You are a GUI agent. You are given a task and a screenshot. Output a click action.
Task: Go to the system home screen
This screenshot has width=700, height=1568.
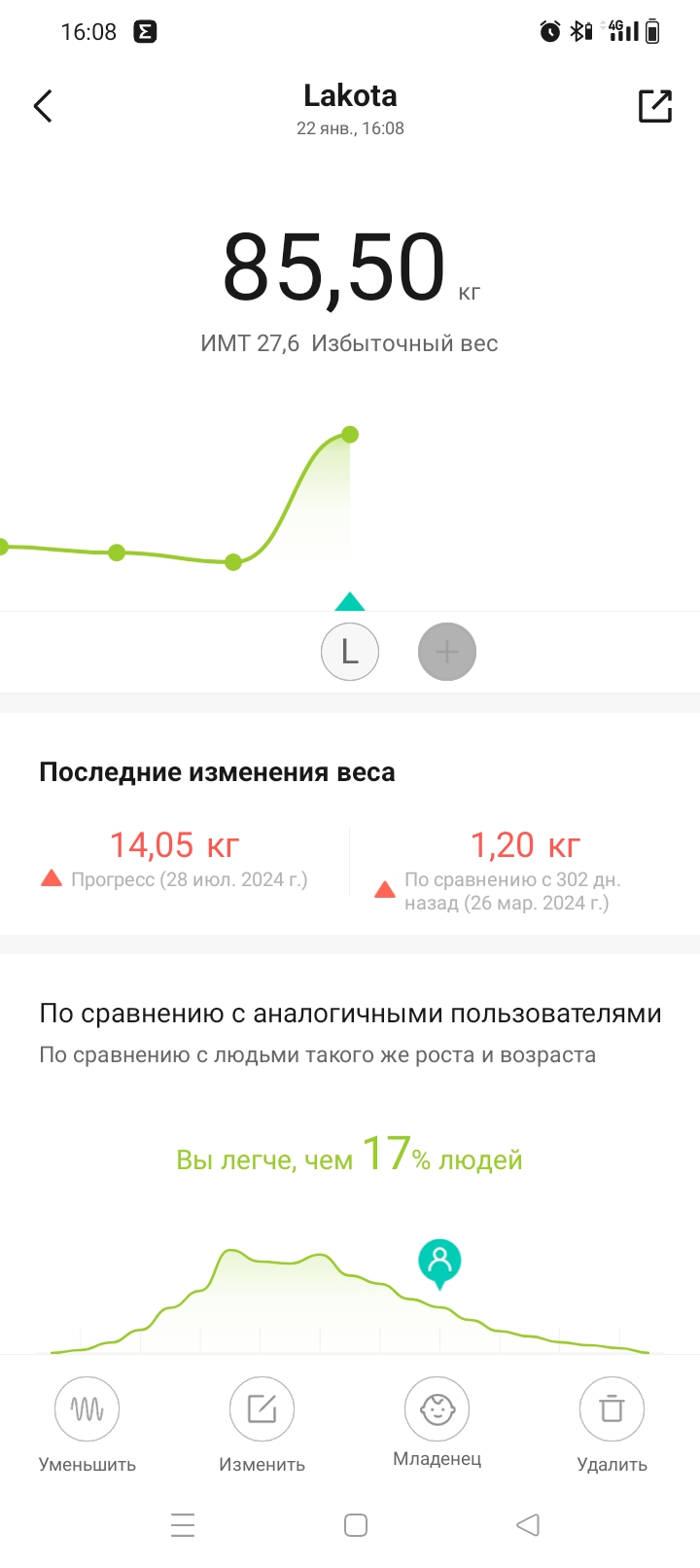[x=356, y=1525]
